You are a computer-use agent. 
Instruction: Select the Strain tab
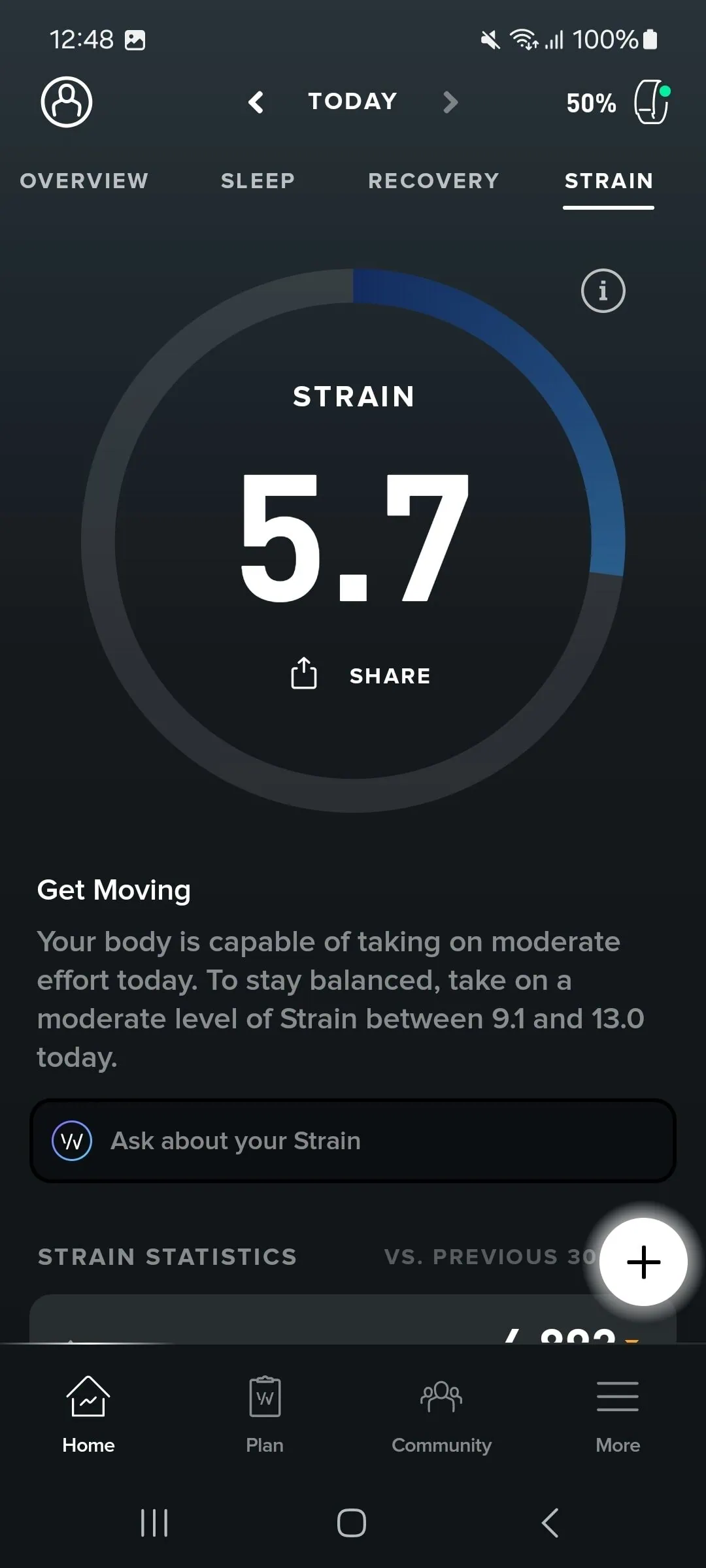(x=609, y=181)
